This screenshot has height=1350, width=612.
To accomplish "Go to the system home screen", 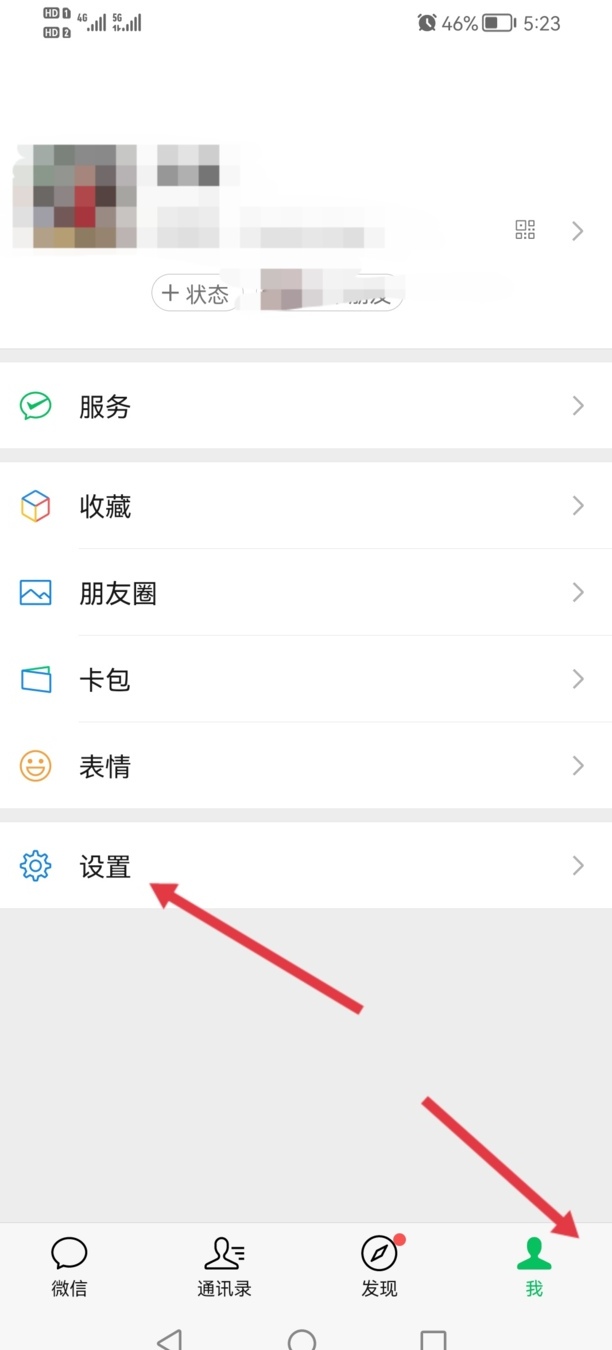I will (302, 1338).
